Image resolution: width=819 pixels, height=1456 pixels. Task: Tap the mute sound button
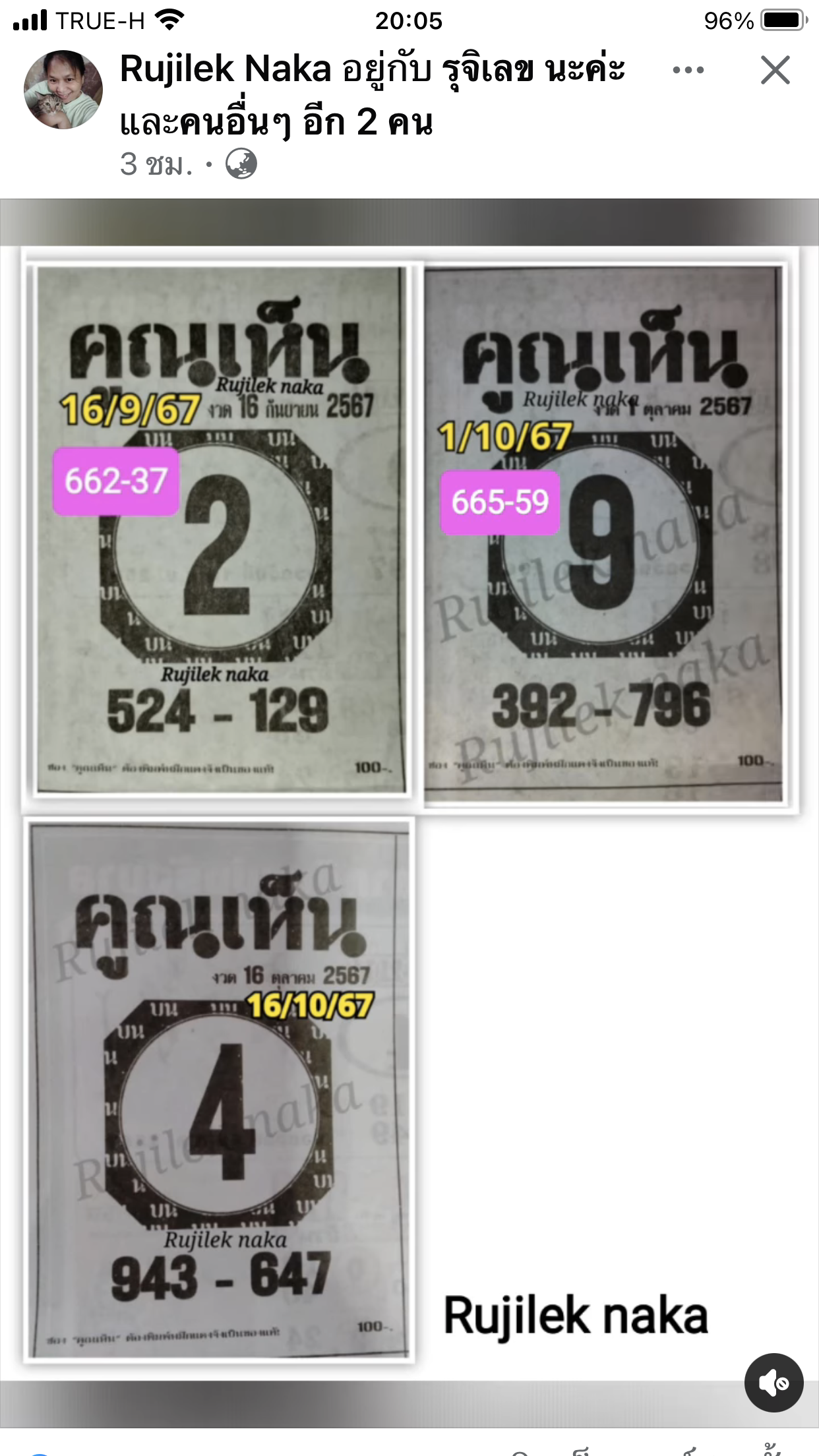coord(773,1382)
